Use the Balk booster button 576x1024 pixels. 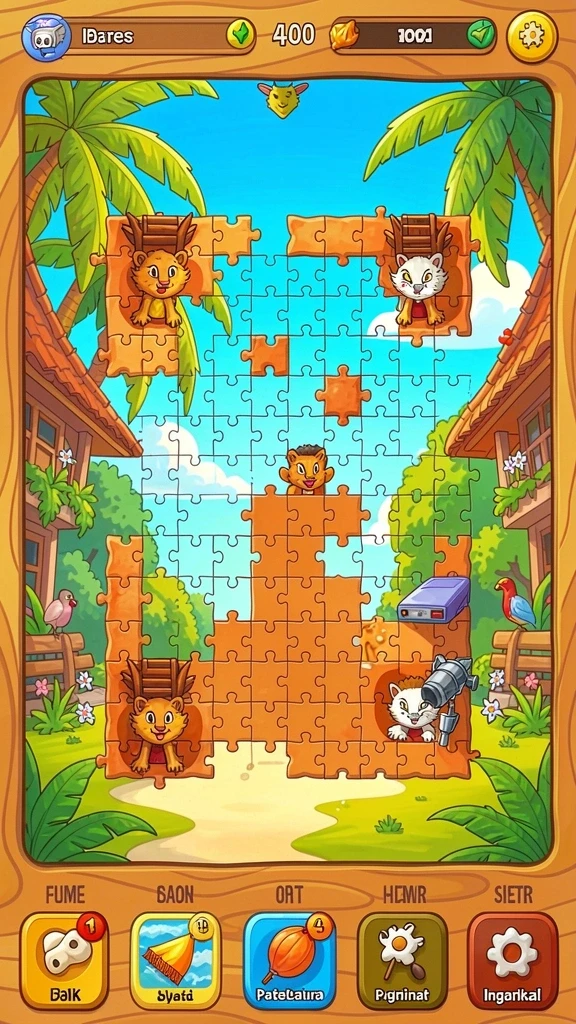coord(64,960)
